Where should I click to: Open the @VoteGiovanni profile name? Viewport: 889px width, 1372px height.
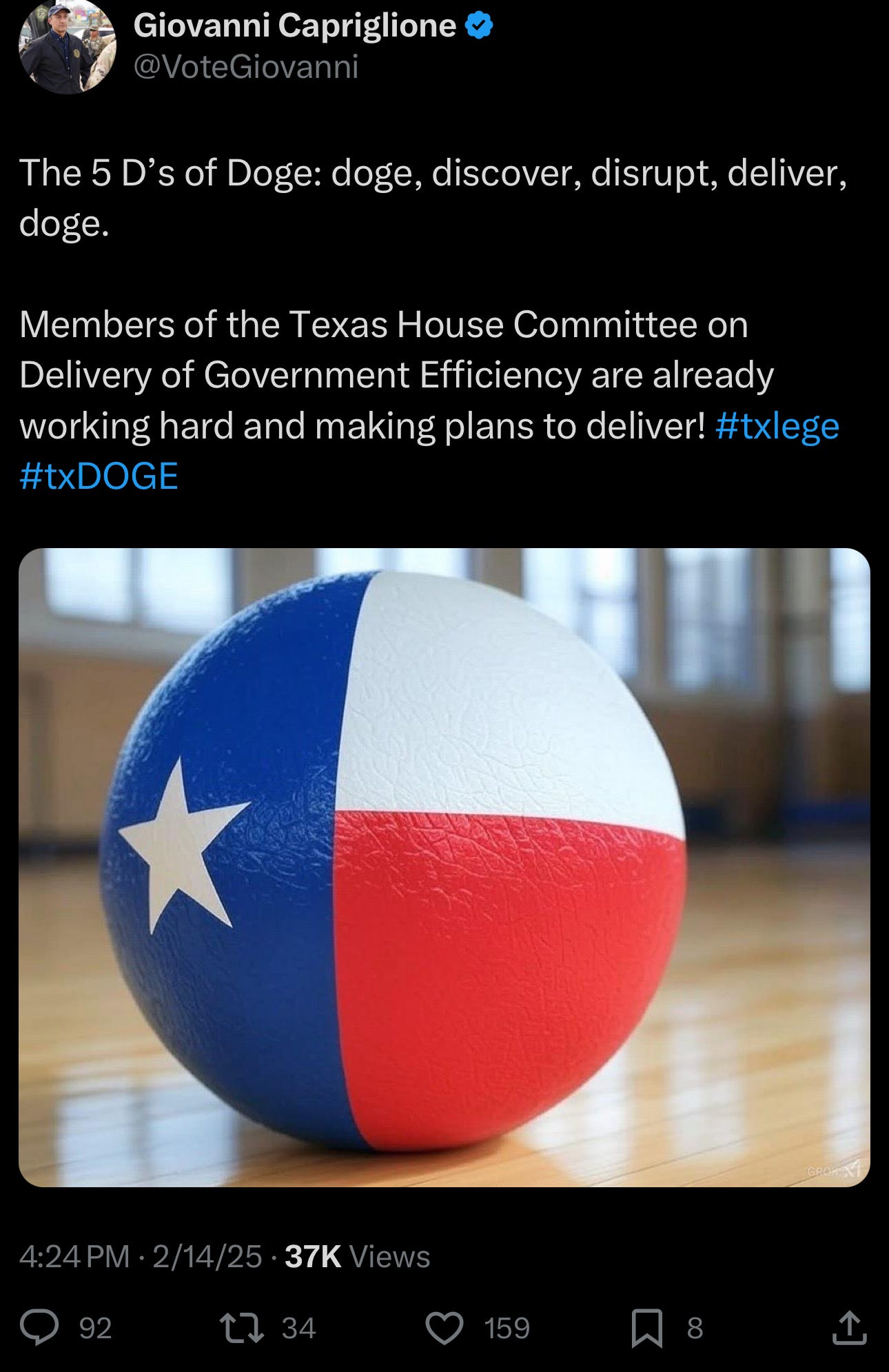pyautogui.click(x=245, y=67)
